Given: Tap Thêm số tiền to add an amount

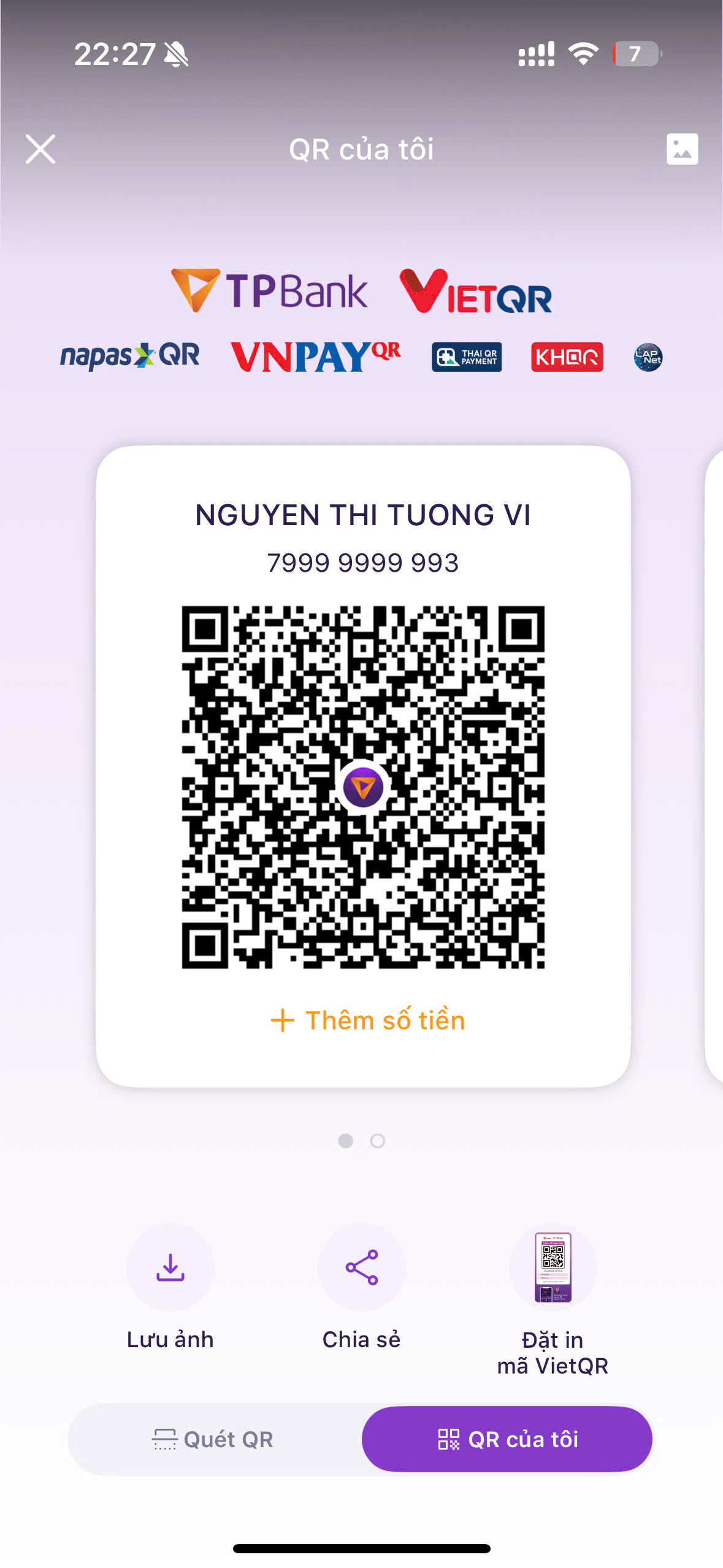Looking at the screenshot, I should coord(367,1020).
